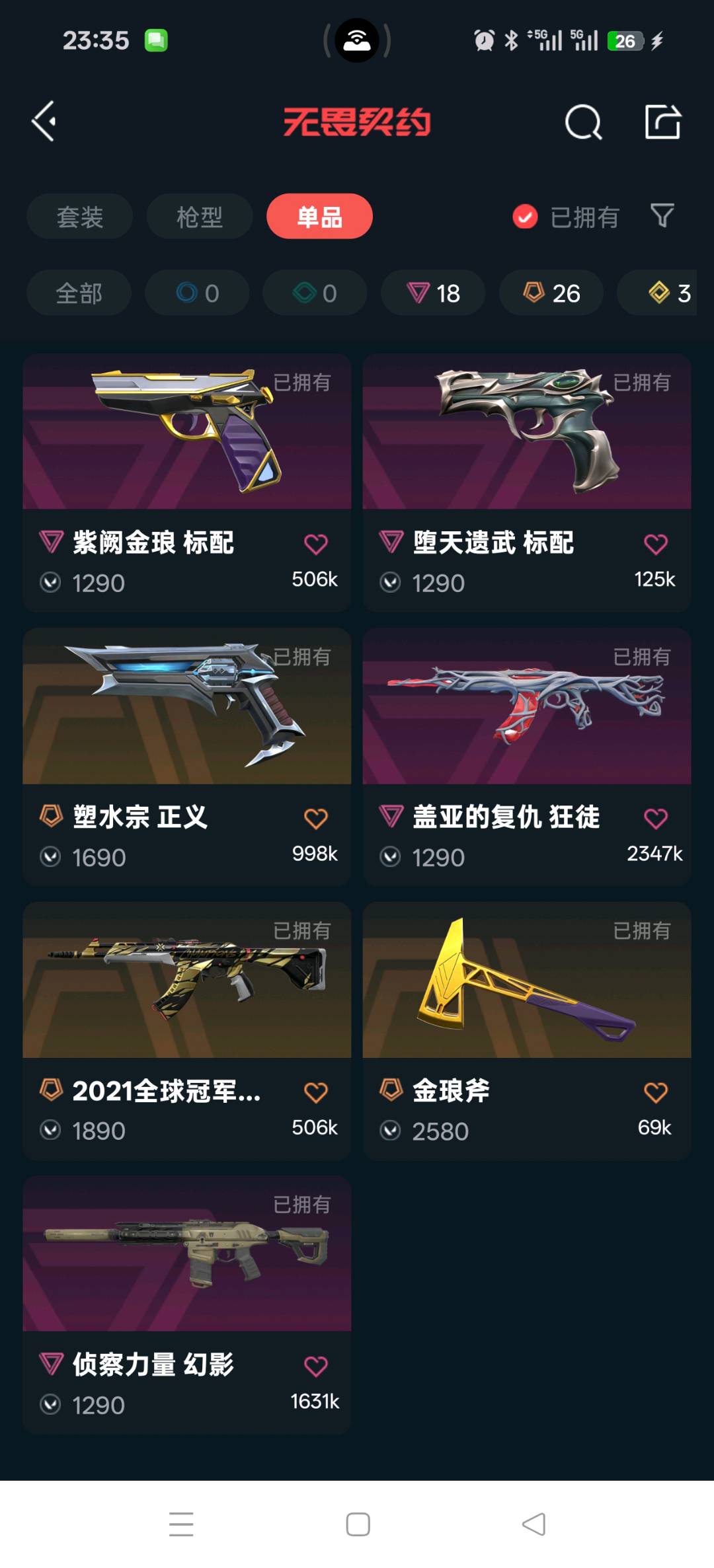The image size is (714, 1568).
Task: Toggle the 已拥有 checkbox
Action: pos(526,217)
